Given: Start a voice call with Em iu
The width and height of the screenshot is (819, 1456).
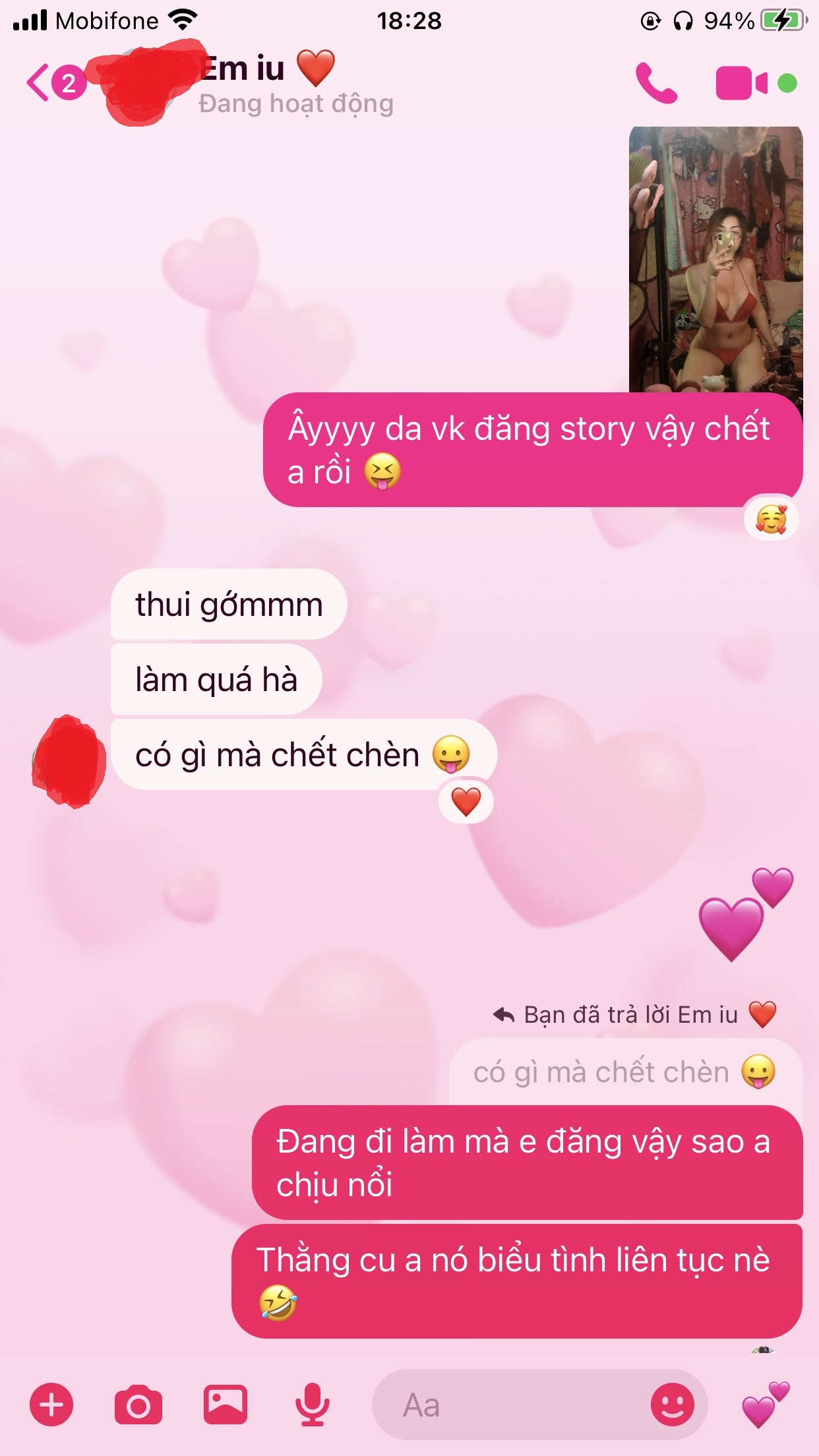Looking at the screenshot, I should coord(656,83).
